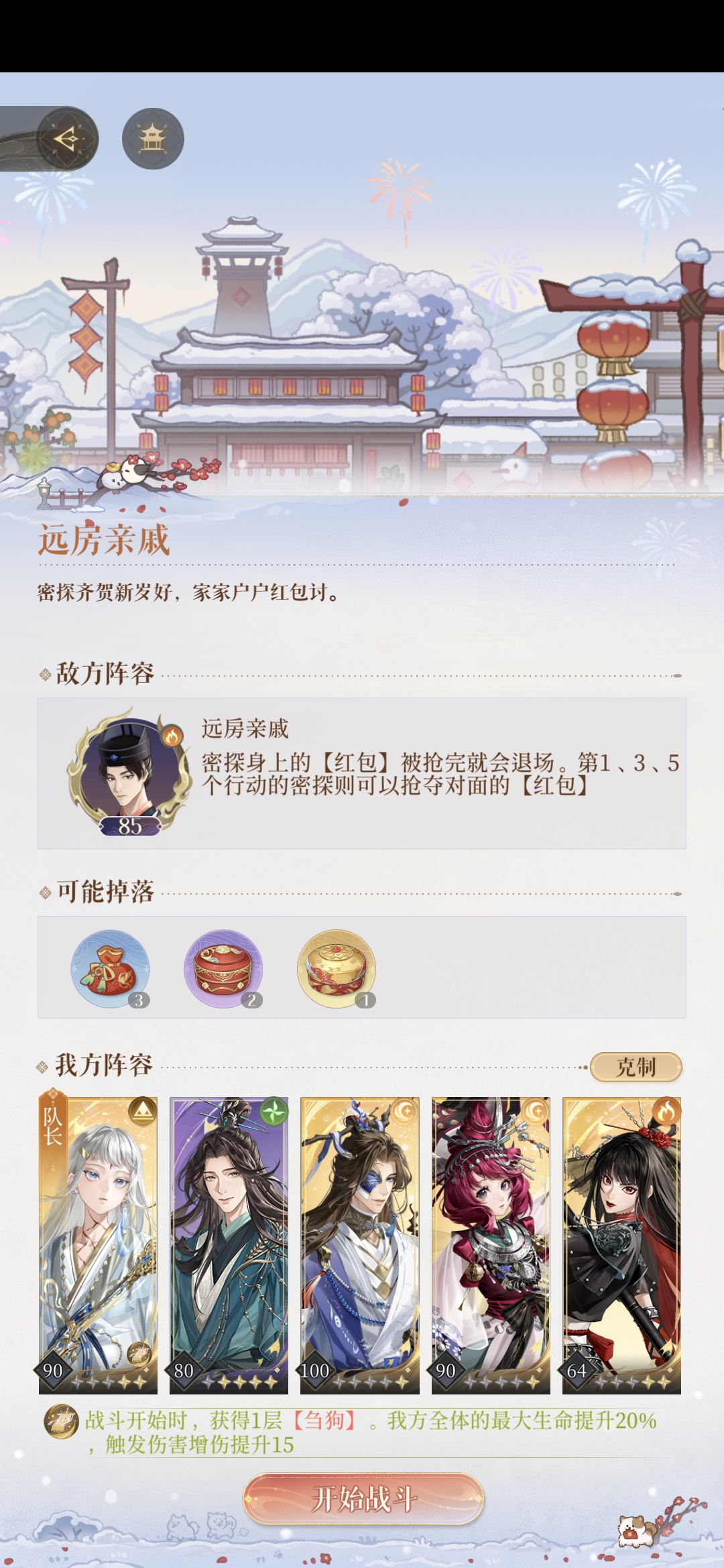724x1568 pixels.
Task: Select the level 100 character card
Action: click(360, 1245)
